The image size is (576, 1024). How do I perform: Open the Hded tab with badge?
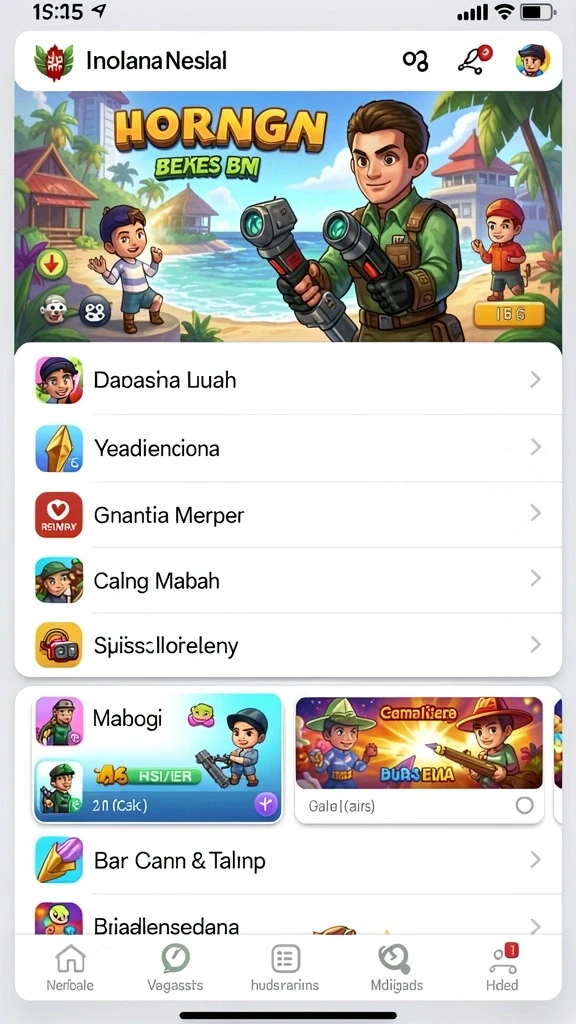pos(502,968)
